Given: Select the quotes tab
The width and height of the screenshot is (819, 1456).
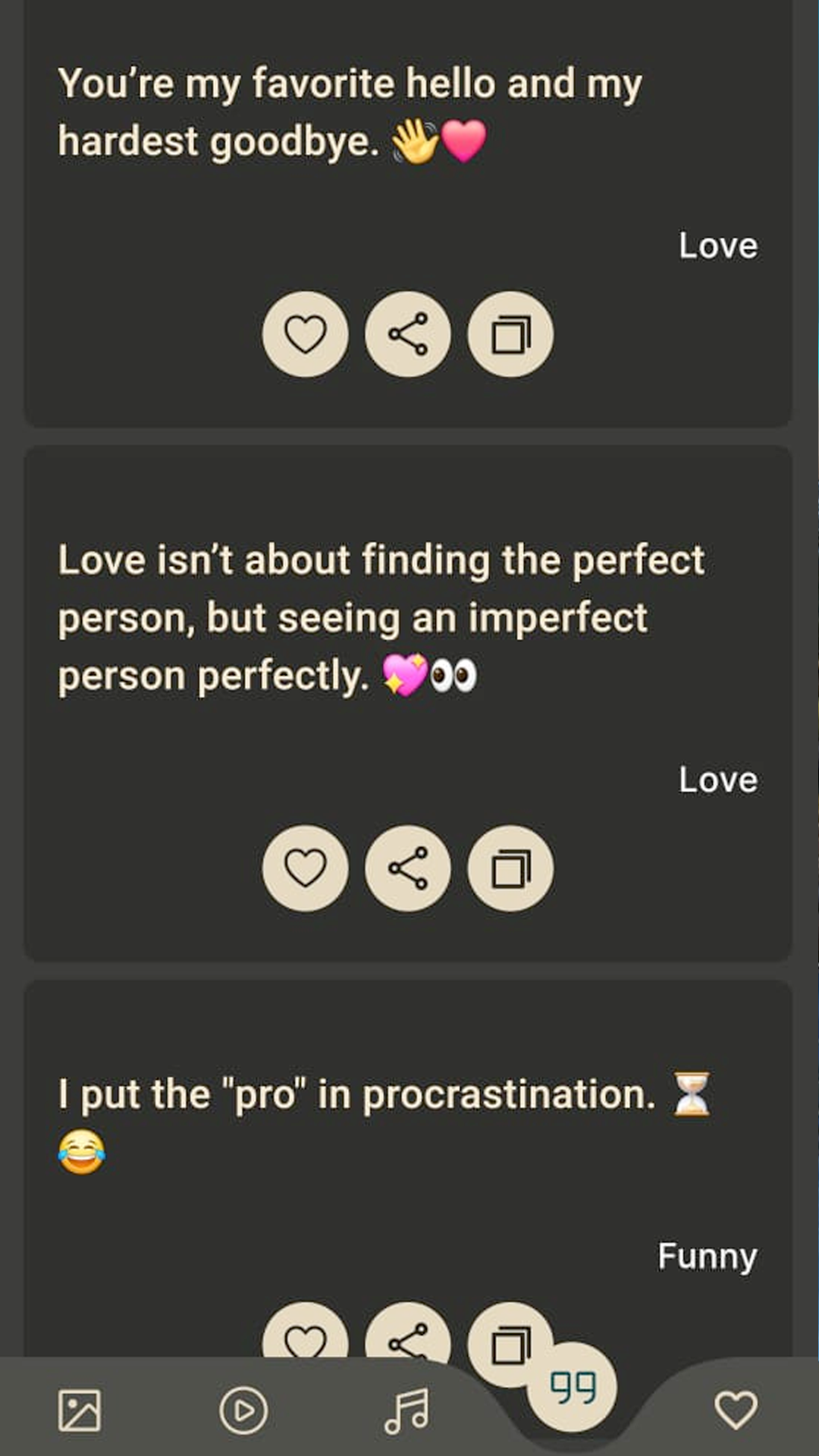Looking at the screenshot, I should (x=573, y=1388).
